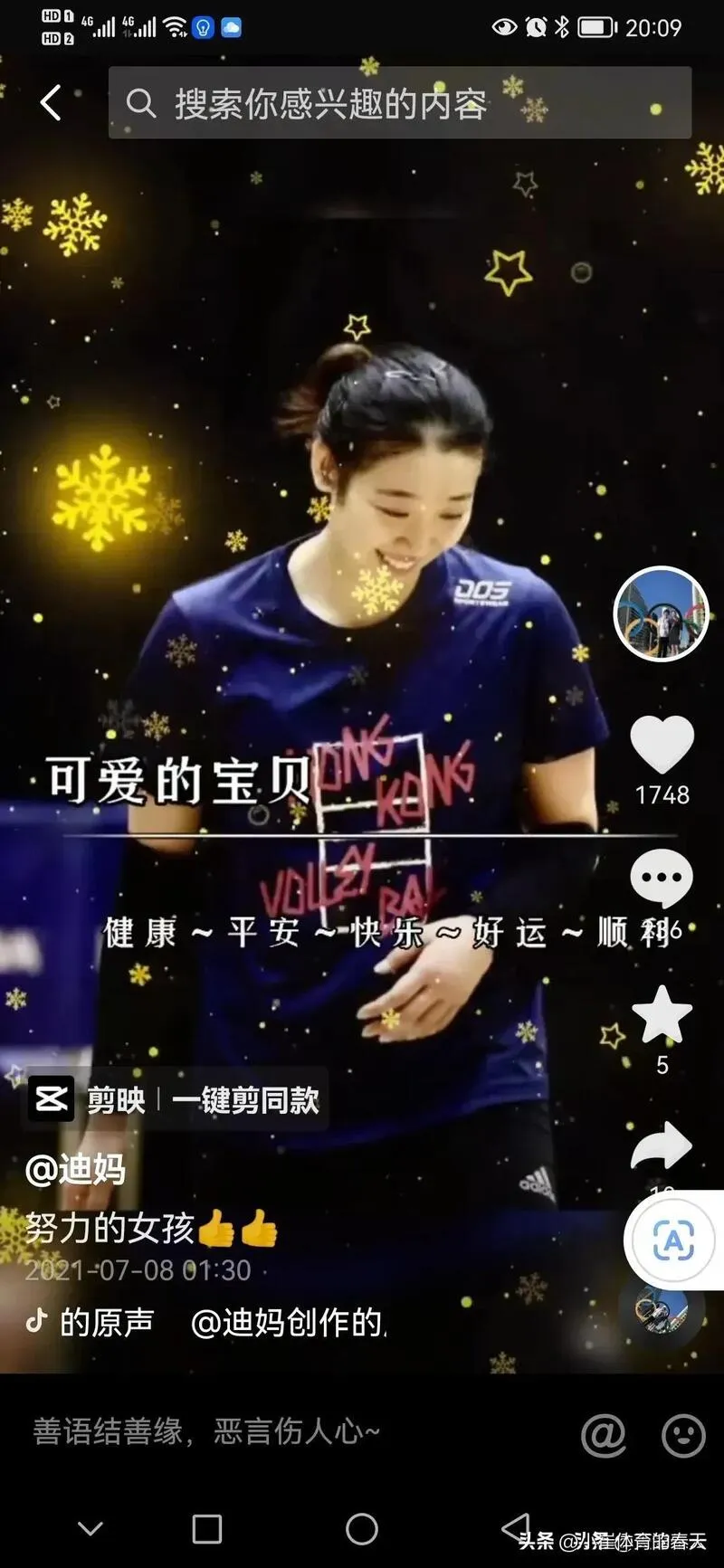Add video to favorites with star icon

tap(662, 1014)
